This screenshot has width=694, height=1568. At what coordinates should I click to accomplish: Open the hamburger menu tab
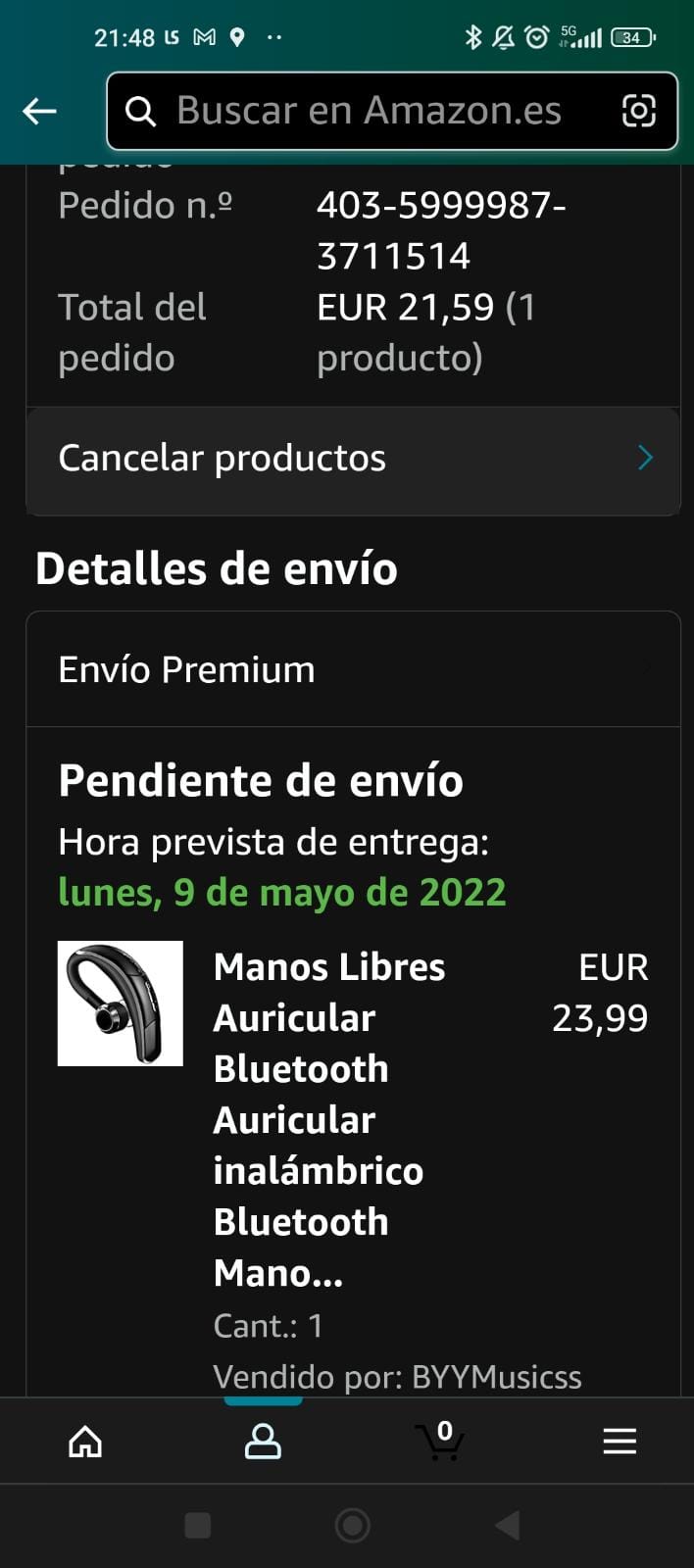tap(620, 1442)
